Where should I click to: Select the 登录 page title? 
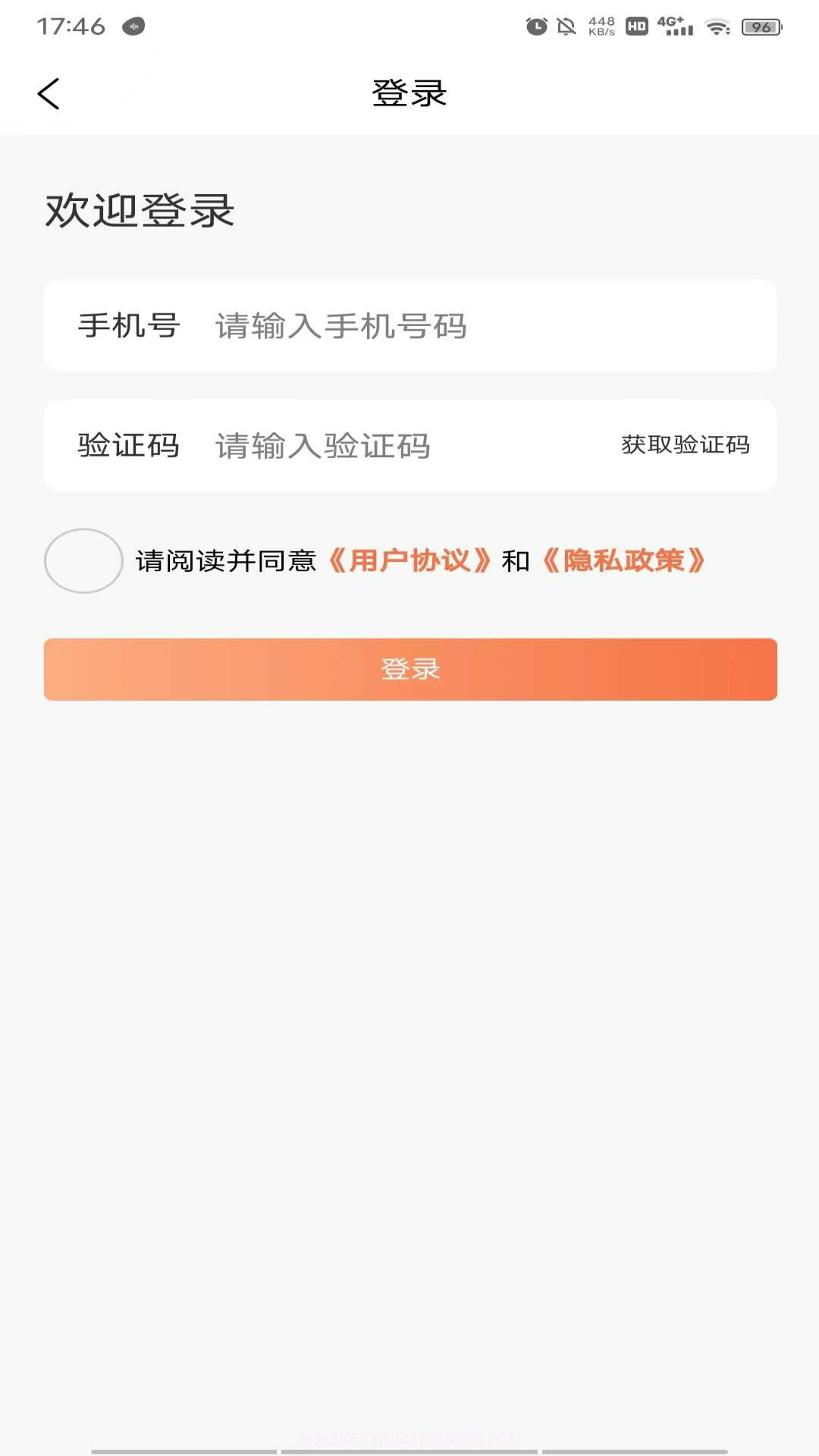(409, 93)
